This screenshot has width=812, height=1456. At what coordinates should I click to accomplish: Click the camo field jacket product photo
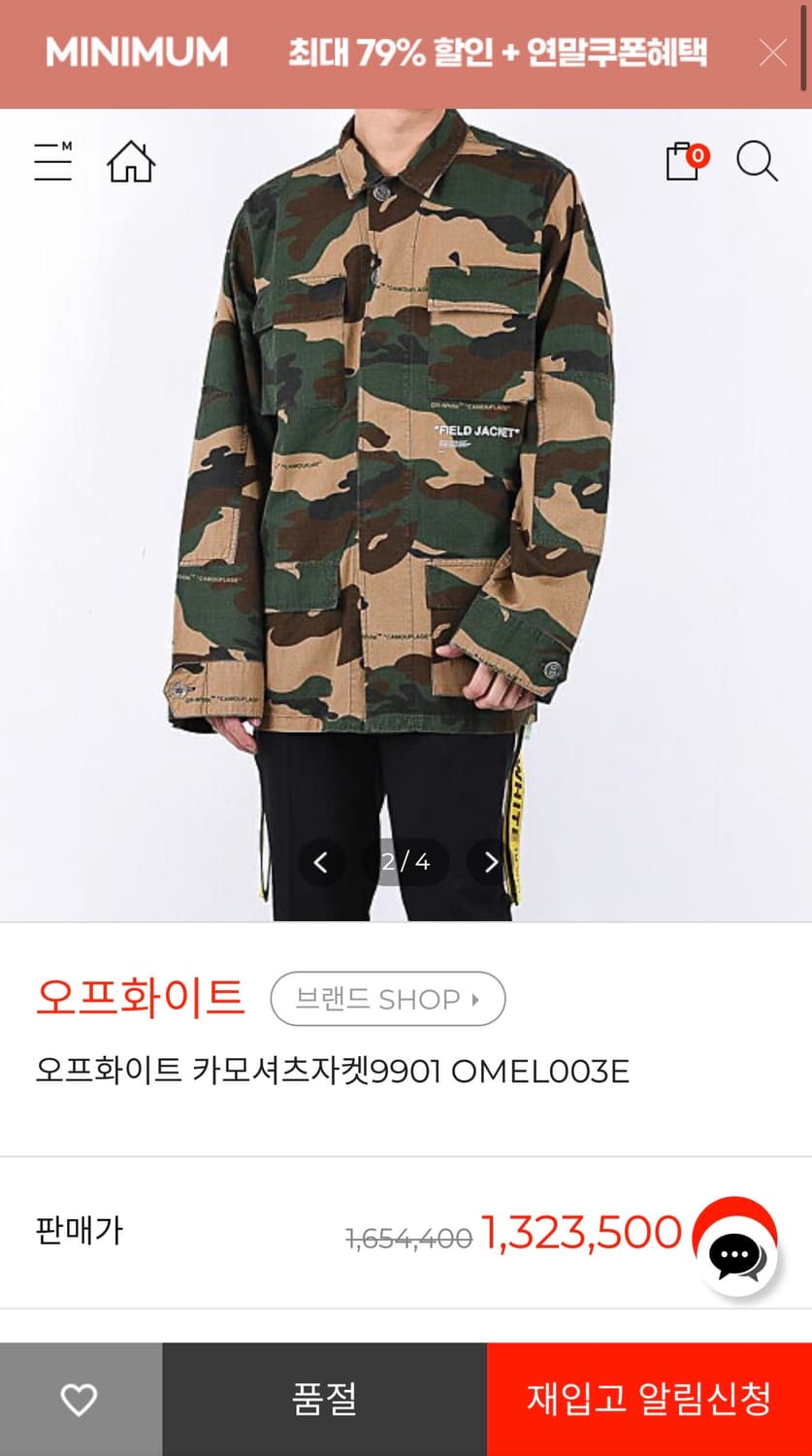pyautogui.click(x=406, y=485)
